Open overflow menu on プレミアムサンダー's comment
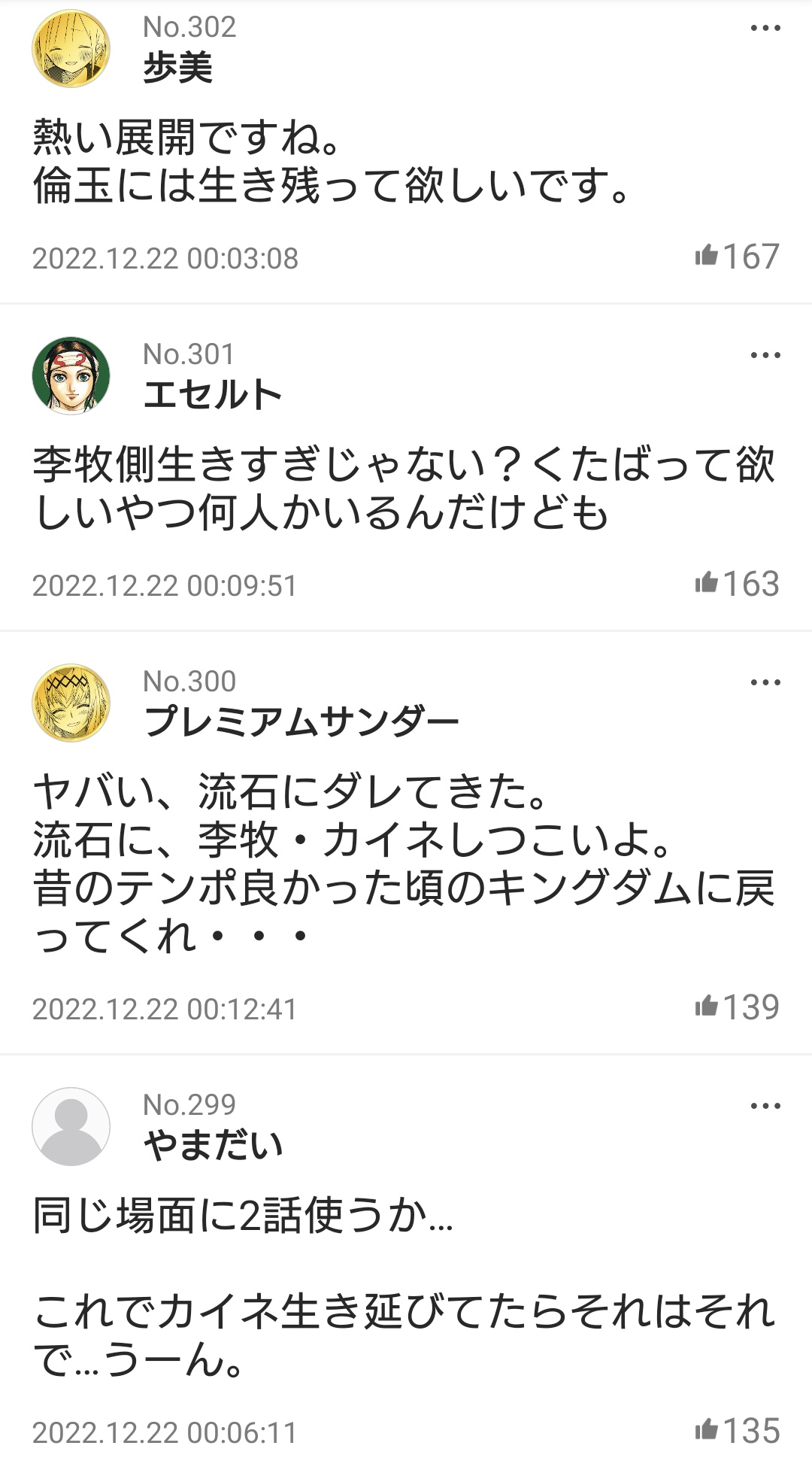Screen dimensions: 812x1476 point(765,682)
